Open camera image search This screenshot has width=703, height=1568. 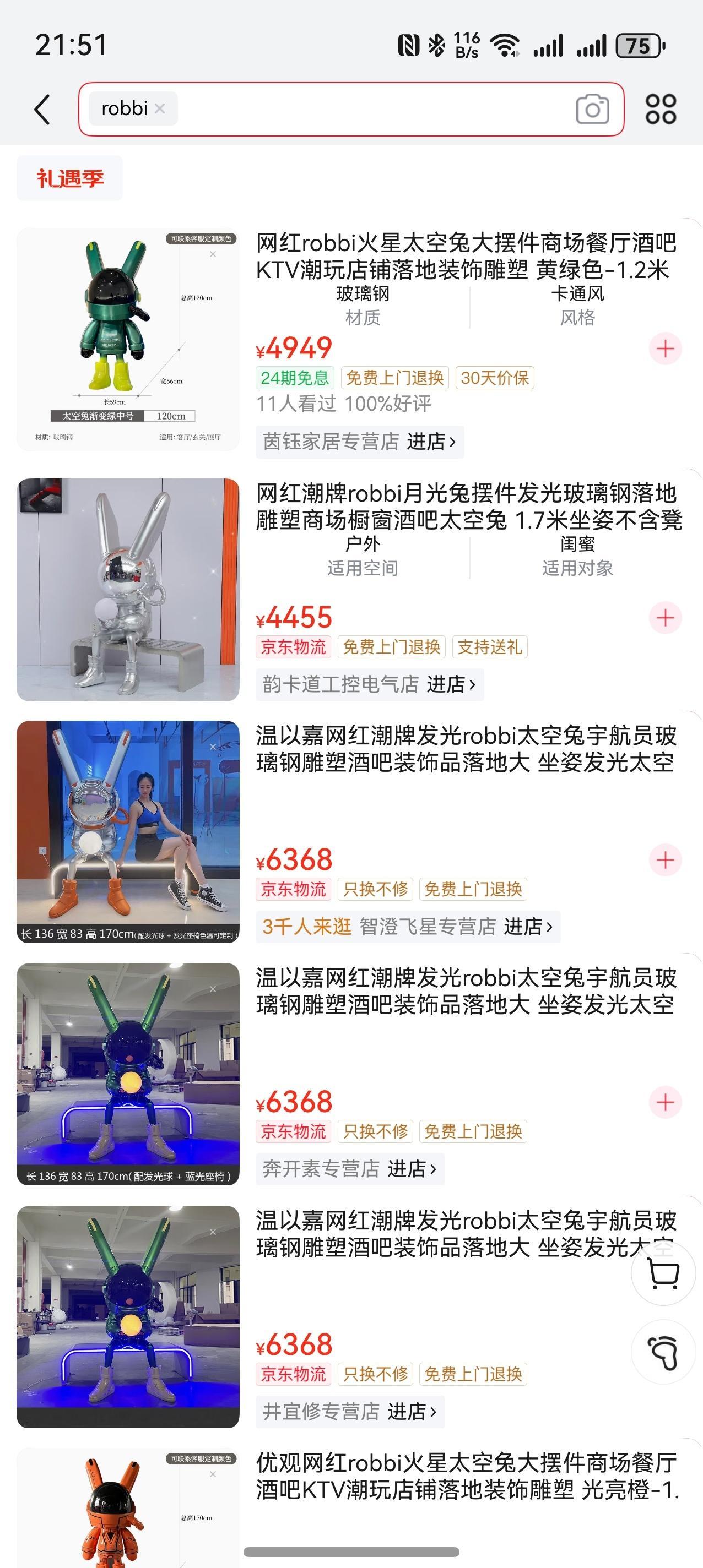pyautogui.click(x=592, y=110)
